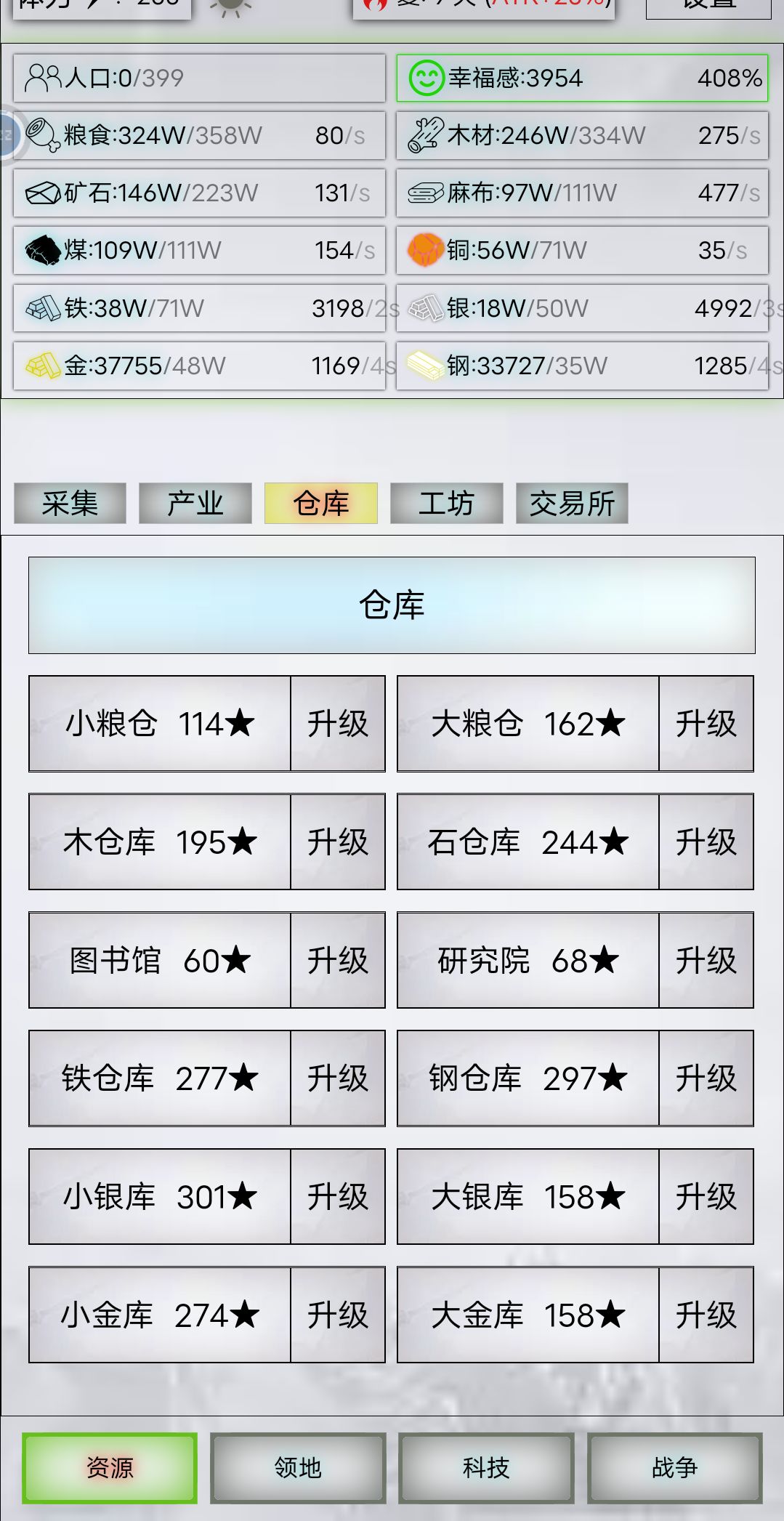Switch to 领地 in the bottom navigation
This screenshot has height=1521, width=784.
[298, 1468]
